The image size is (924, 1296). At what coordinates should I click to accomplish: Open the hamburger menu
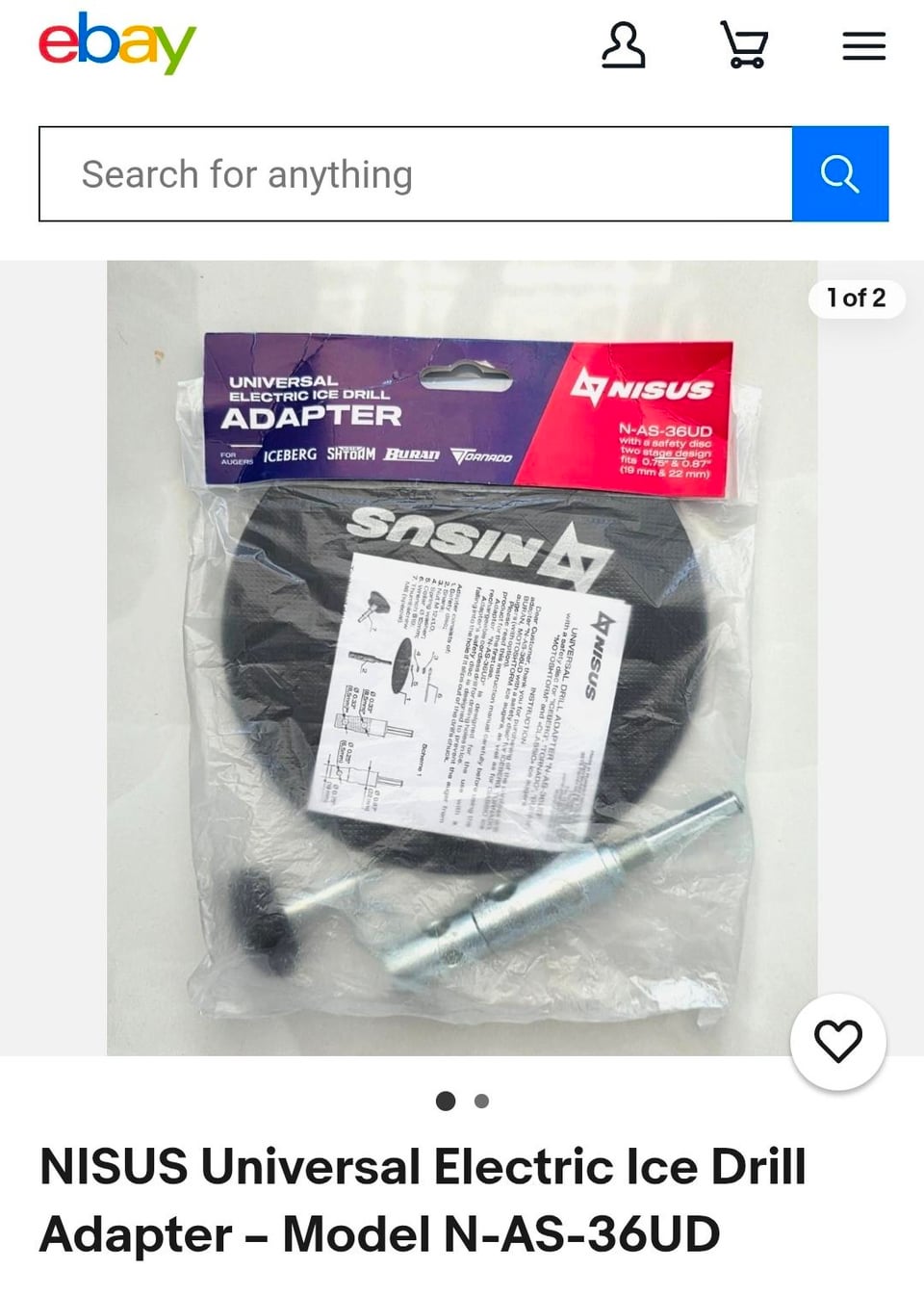coord(863,45)
